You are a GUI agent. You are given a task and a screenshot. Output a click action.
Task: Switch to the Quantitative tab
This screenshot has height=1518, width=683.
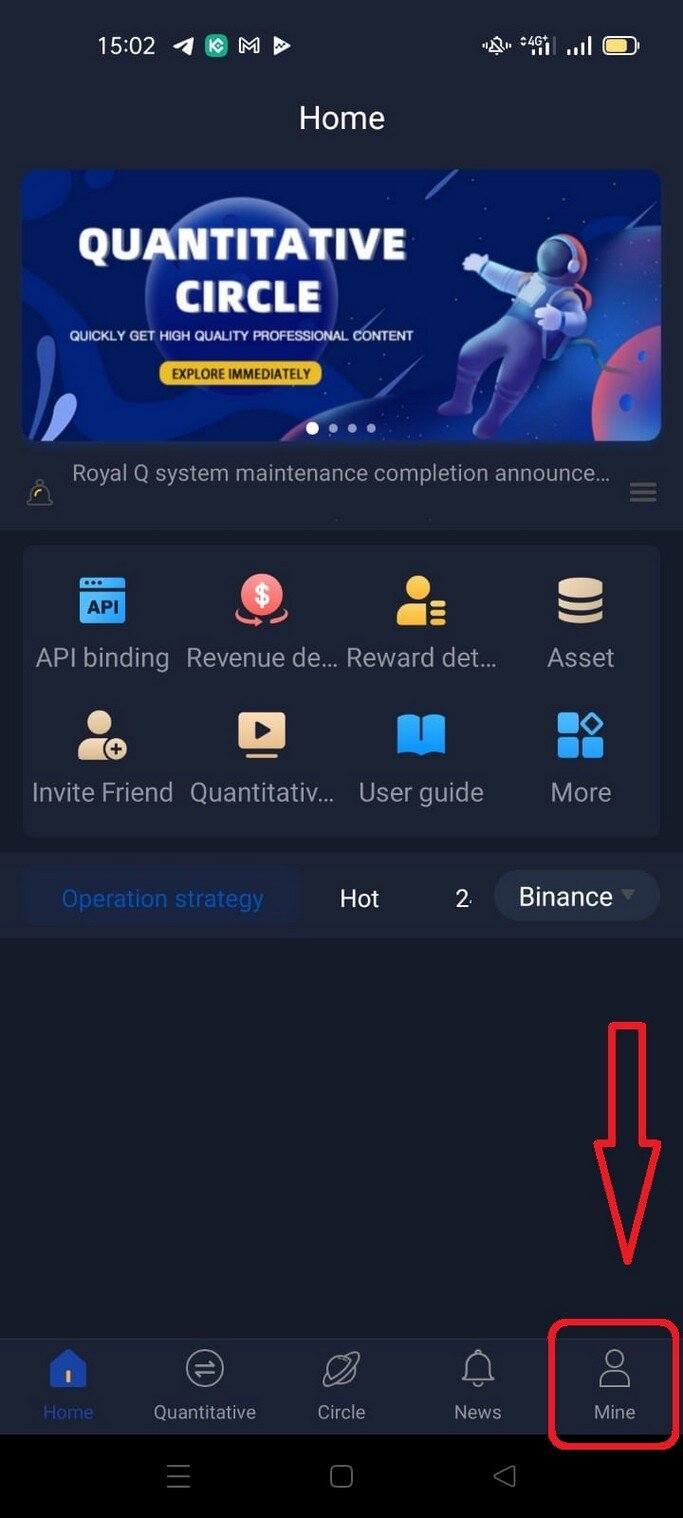(204, 1384)
